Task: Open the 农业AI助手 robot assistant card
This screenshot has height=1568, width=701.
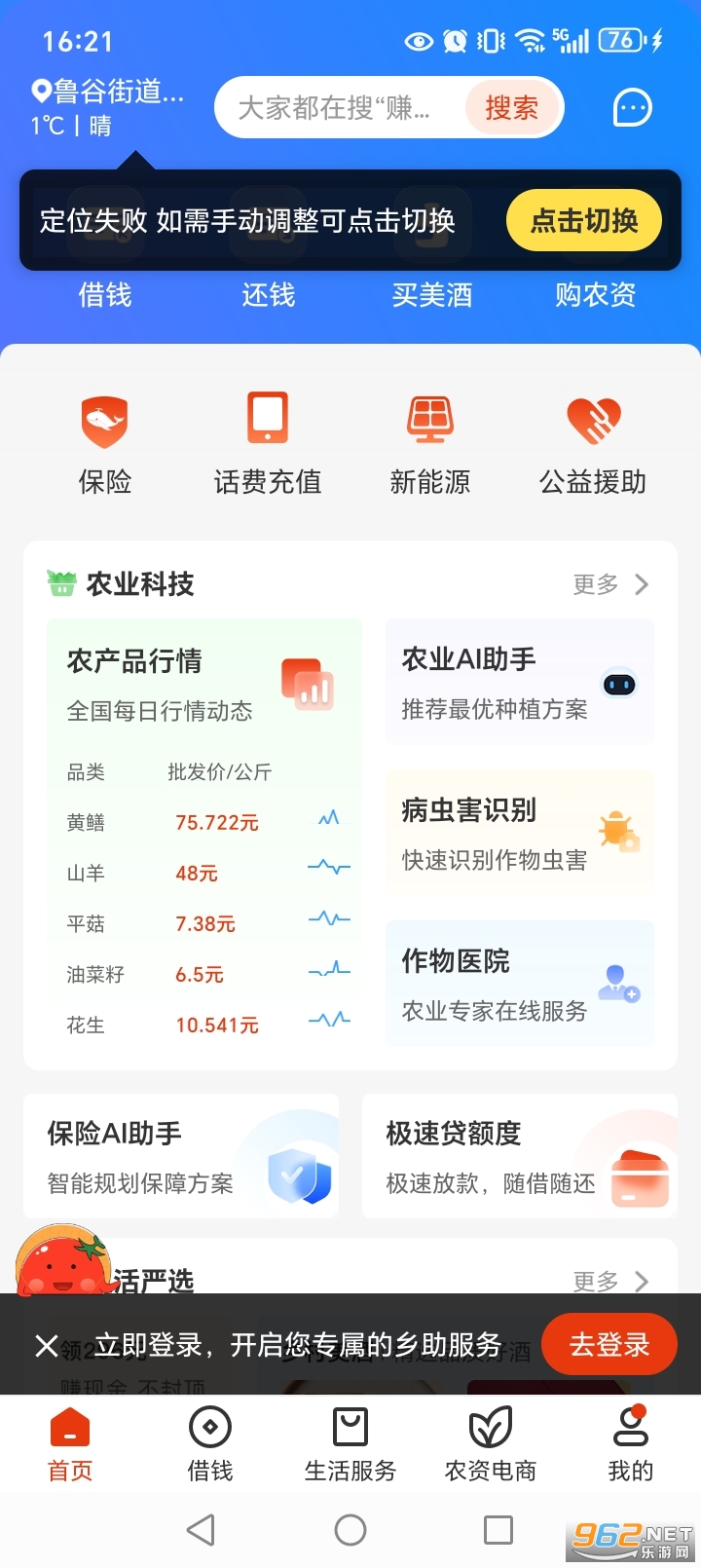Action: (519, 682)
